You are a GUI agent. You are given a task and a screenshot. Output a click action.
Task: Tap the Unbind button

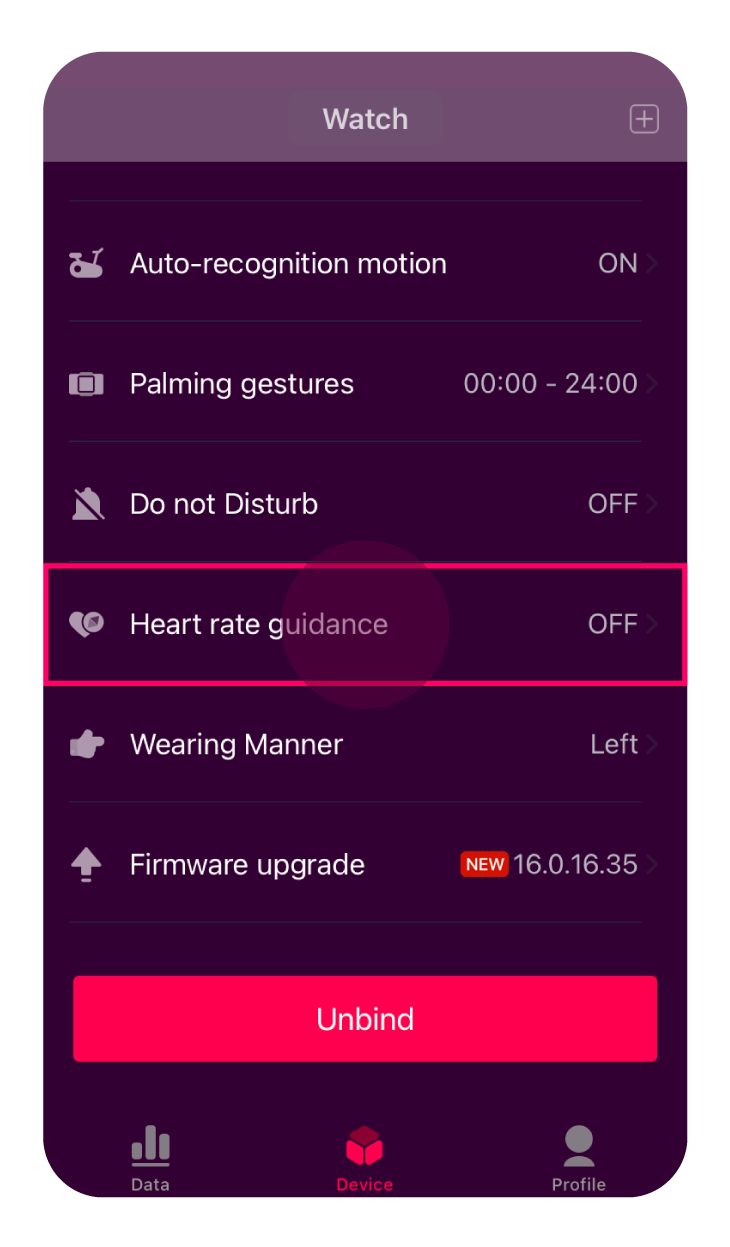364,1018
